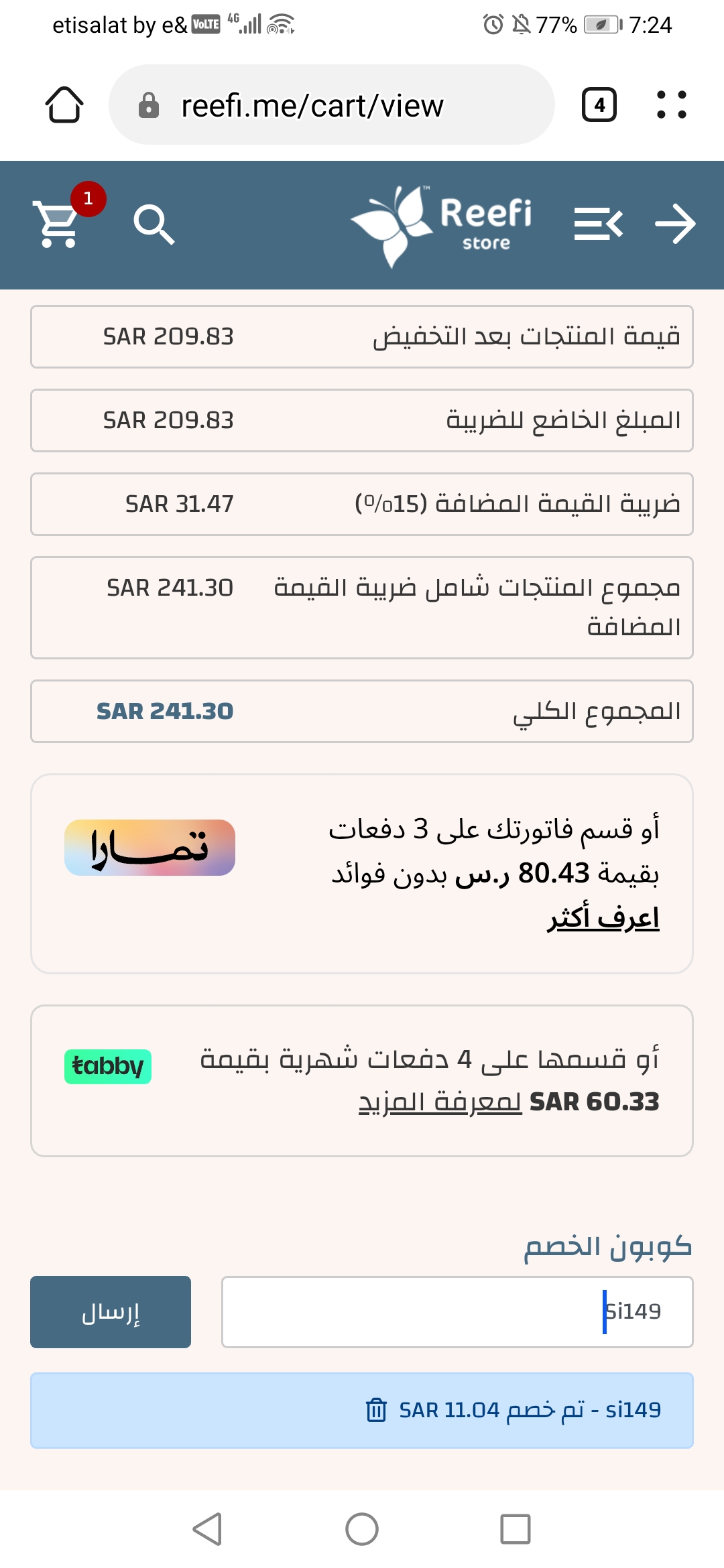Screen dimensions: 724x1568
Task: Open the store search magnifier
Action: pyautogui.click(x=154, y=224)
